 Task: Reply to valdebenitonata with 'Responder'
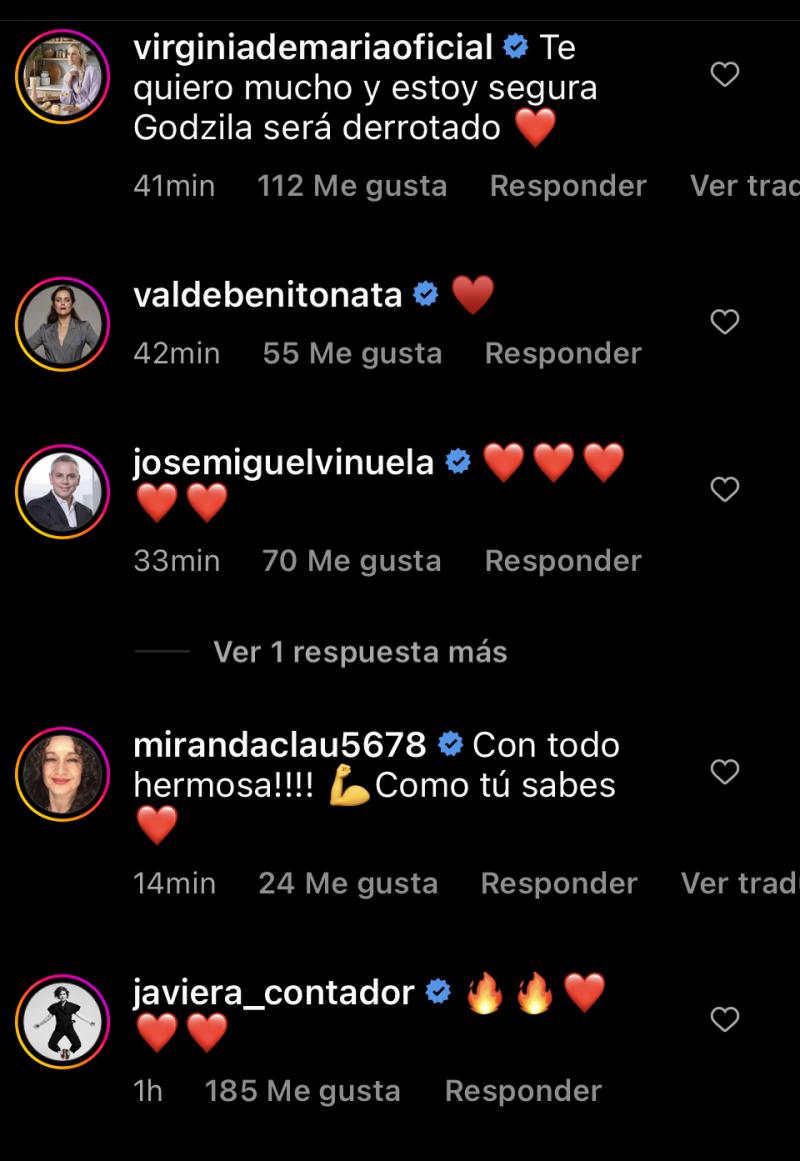tap(563, 353)
